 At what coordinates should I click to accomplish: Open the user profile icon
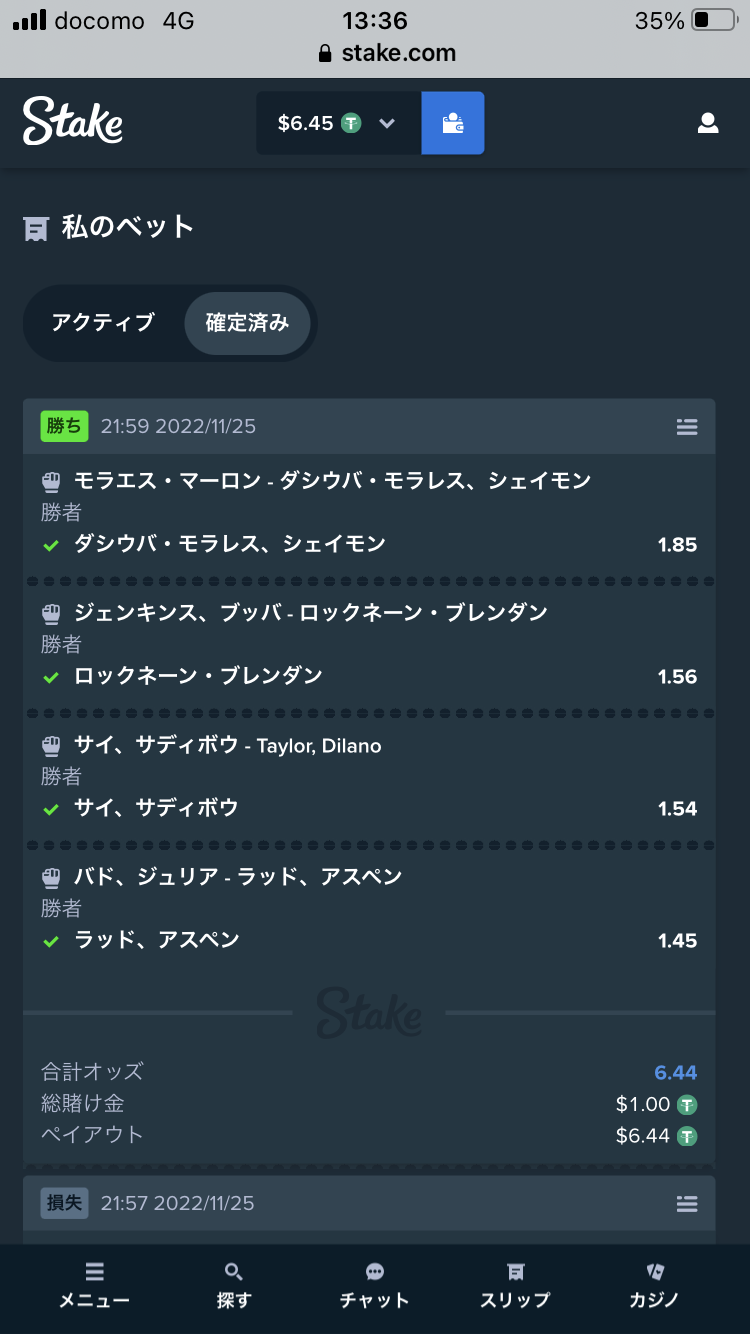[708, 123]
